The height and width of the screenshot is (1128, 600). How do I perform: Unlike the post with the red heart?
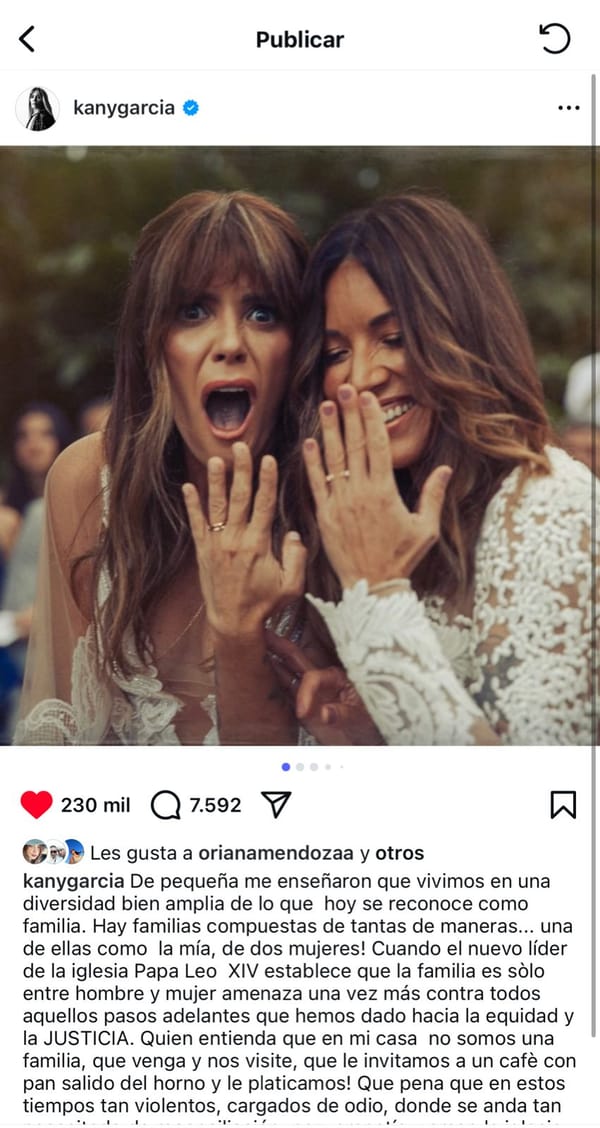(x=36, y=805)
